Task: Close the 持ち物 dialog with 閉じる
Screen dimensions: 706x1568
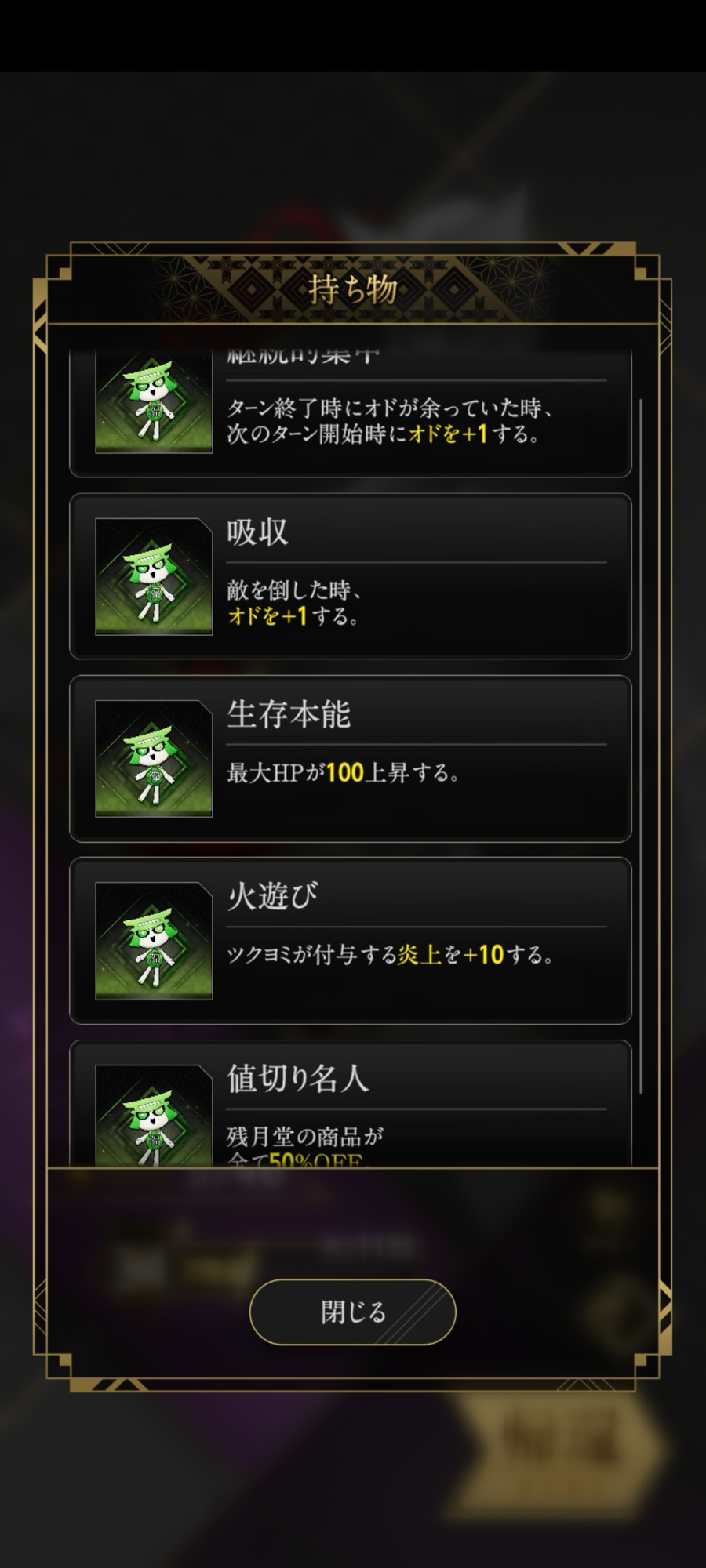Action: (x=352, y=1312)
